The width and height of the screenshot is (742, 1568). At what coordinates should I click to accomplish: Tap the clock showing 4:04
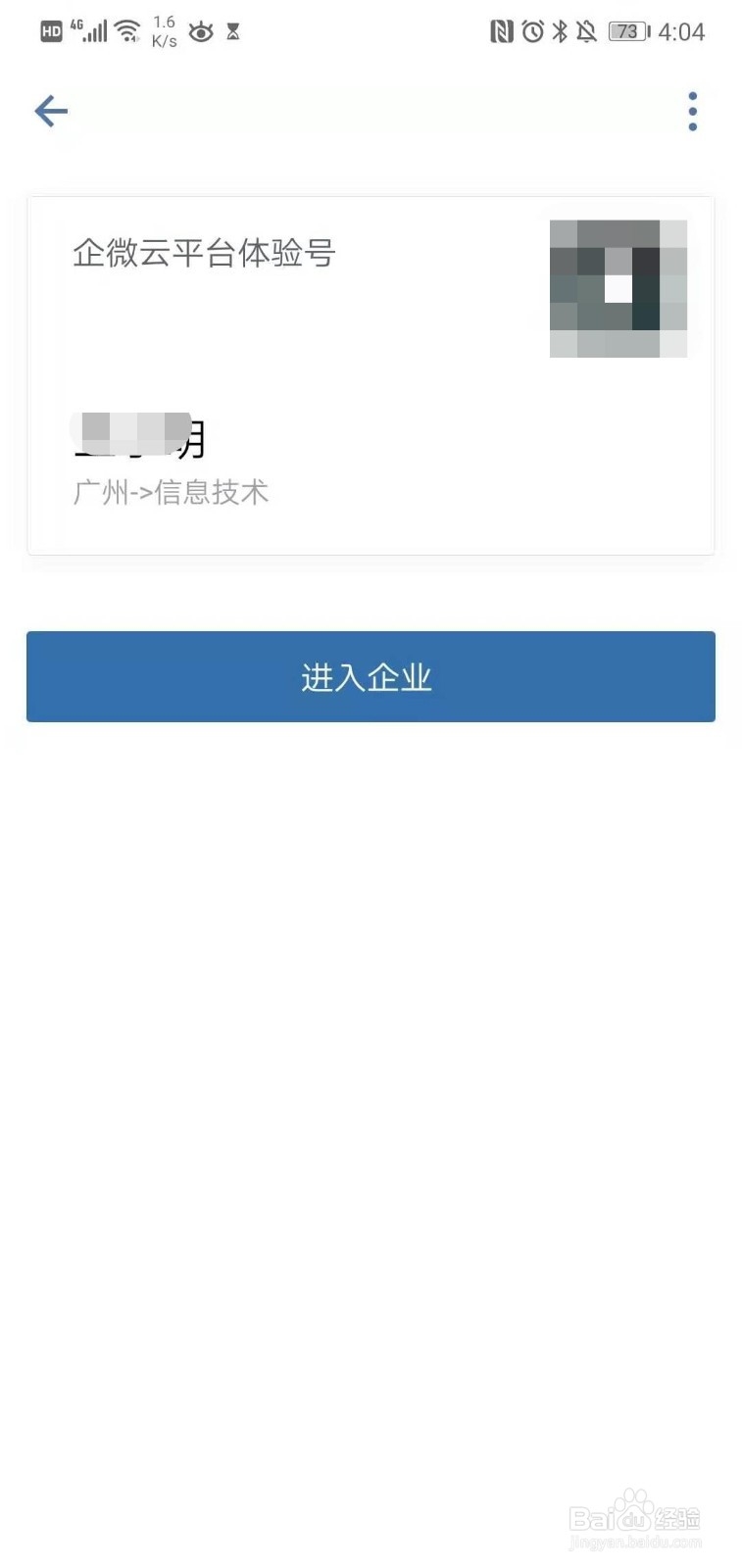tap(682, 31)
